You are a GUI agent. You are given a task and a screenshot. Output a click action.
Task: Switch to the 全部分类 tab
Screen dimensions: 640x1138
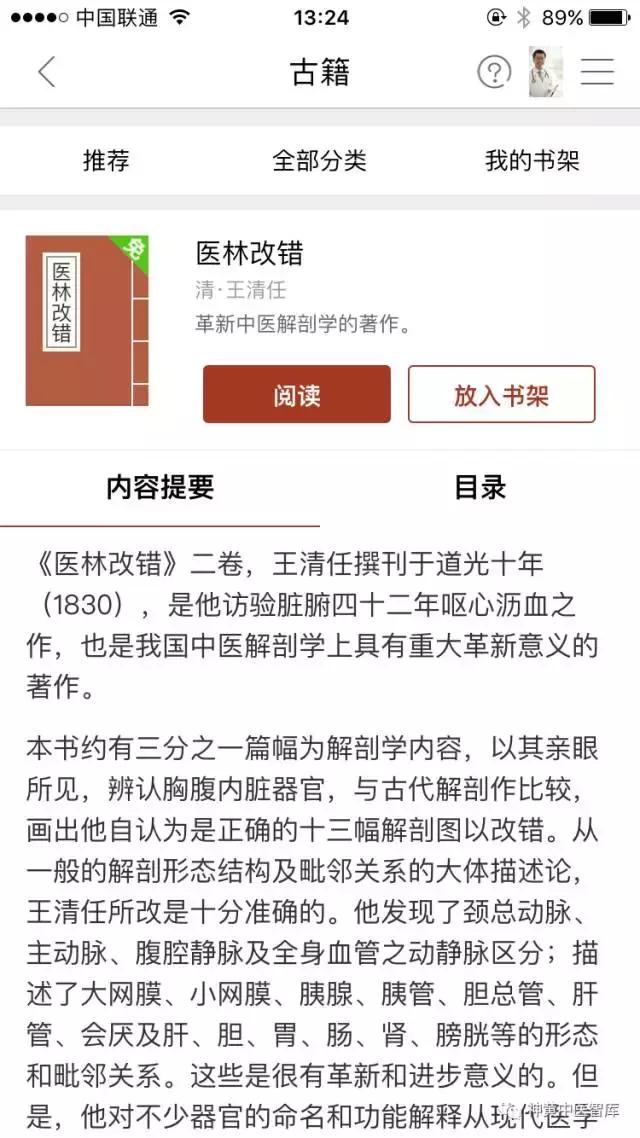point(319,160)
